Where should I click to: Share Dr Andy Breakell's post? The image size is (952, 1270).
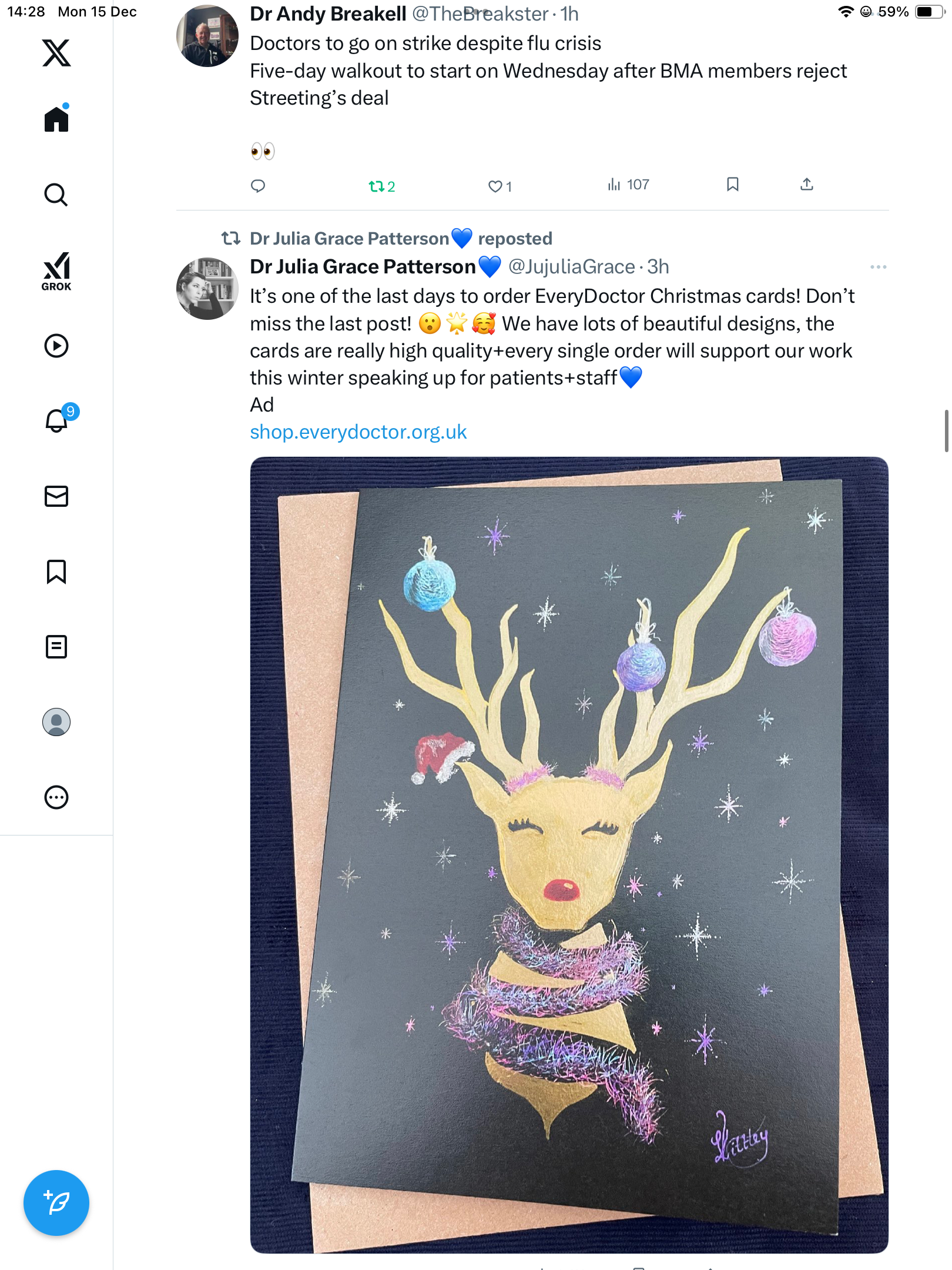[x=807, y=185]
